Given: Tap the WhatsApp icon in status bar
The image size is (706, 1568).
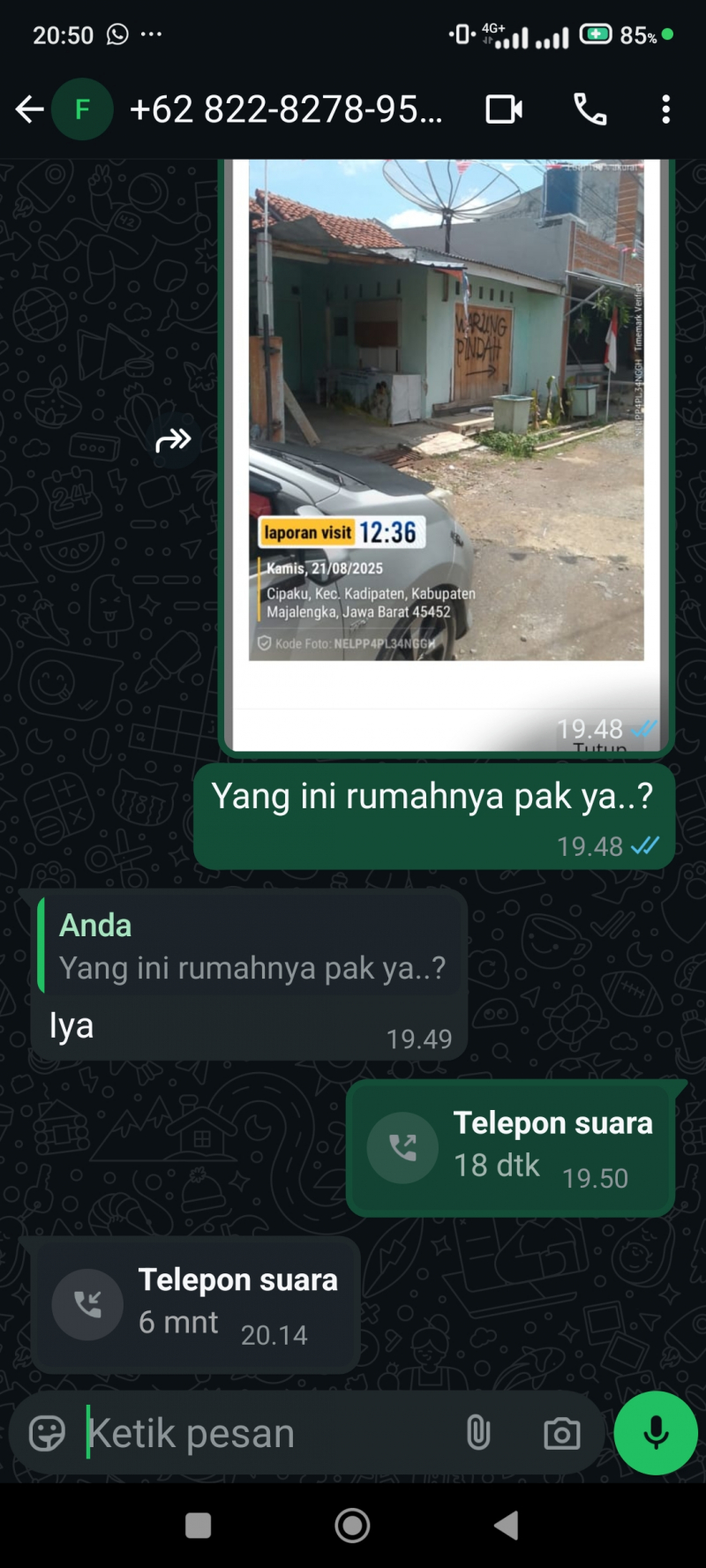Looking at the screenshot, I should coord(116,34).
